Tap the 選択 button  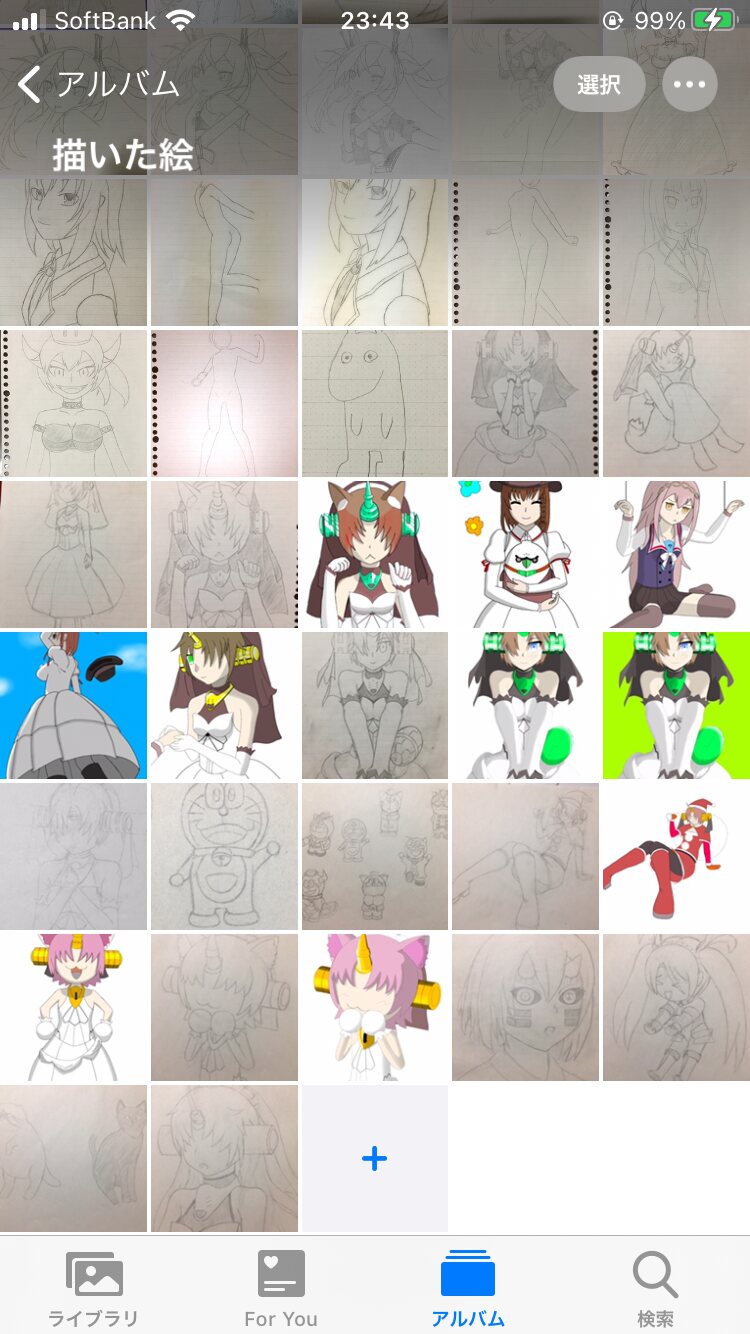[x=599, y=84]
